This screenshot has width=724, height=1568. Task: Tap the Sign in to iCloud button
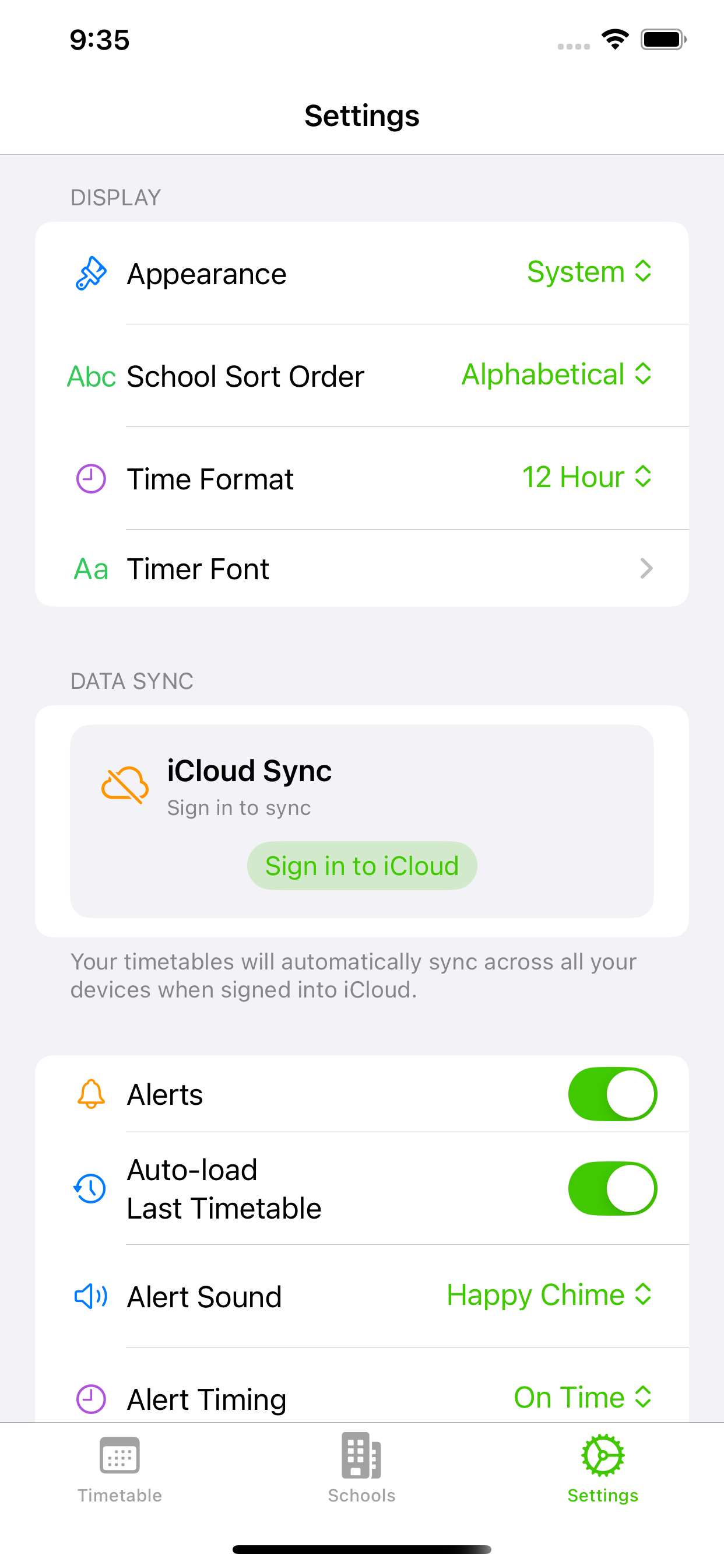point(361,865)
